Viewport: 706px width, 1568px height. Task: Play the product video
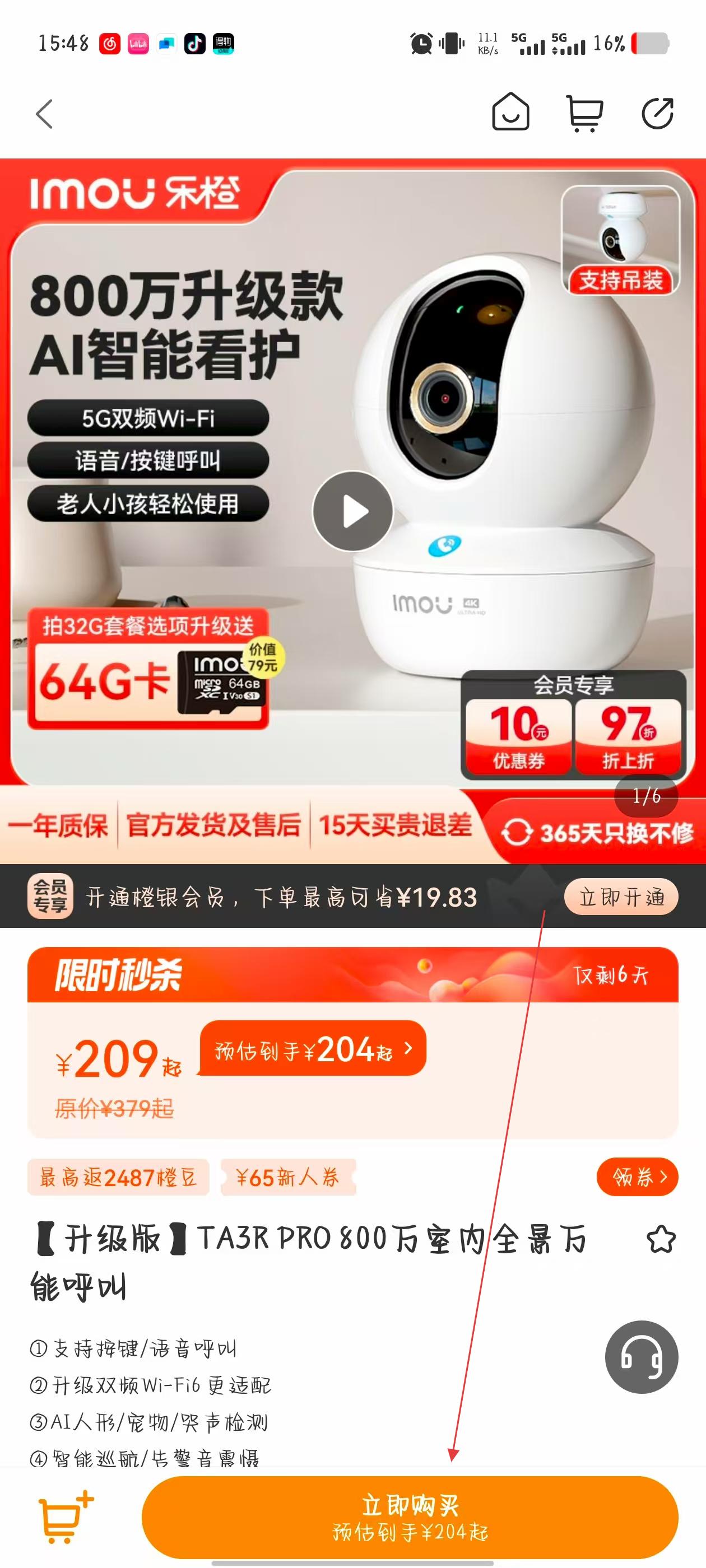[352, 511]
